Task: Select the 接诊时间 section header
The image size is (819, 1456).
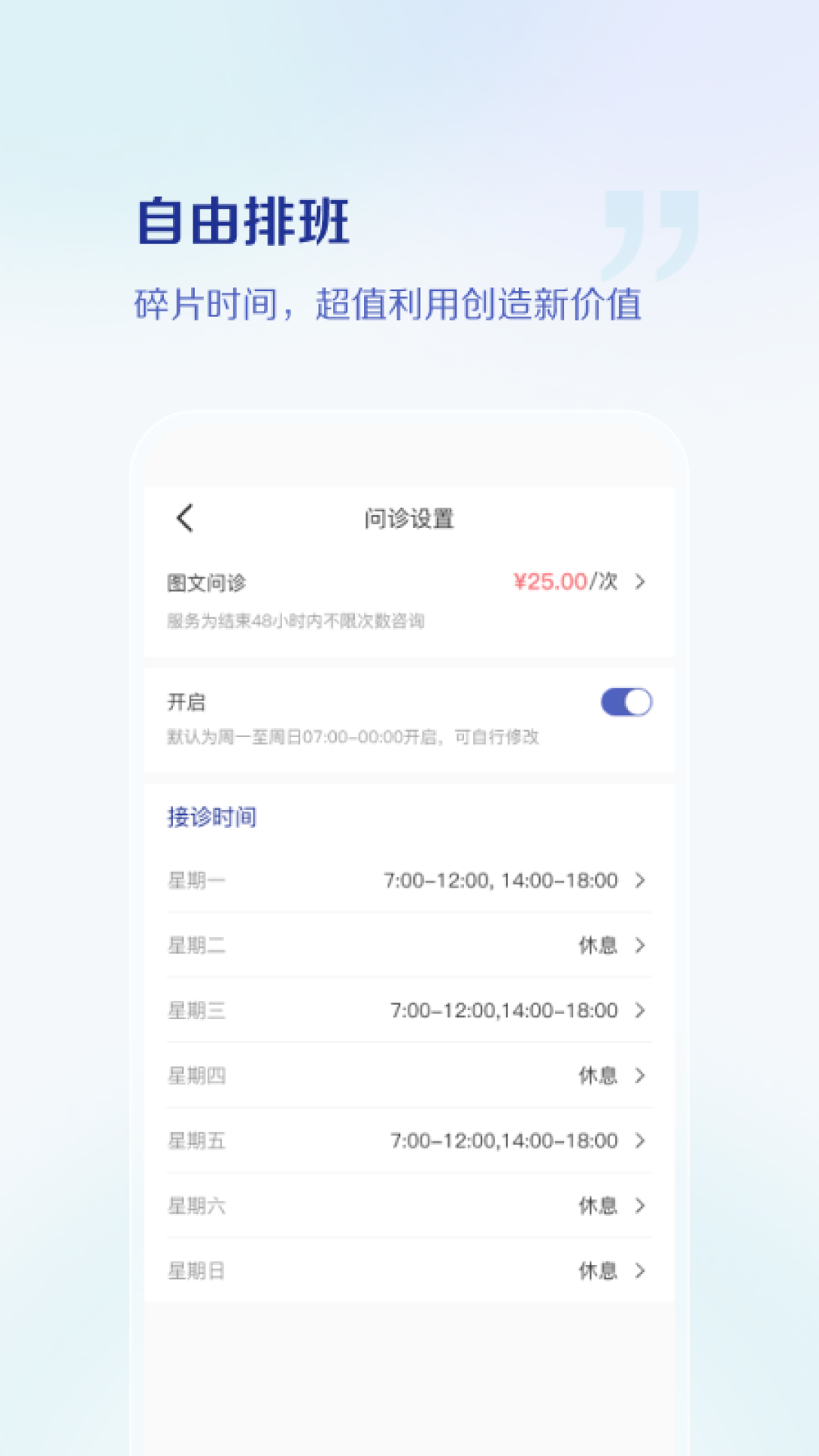Action: (x=211, y=817)
